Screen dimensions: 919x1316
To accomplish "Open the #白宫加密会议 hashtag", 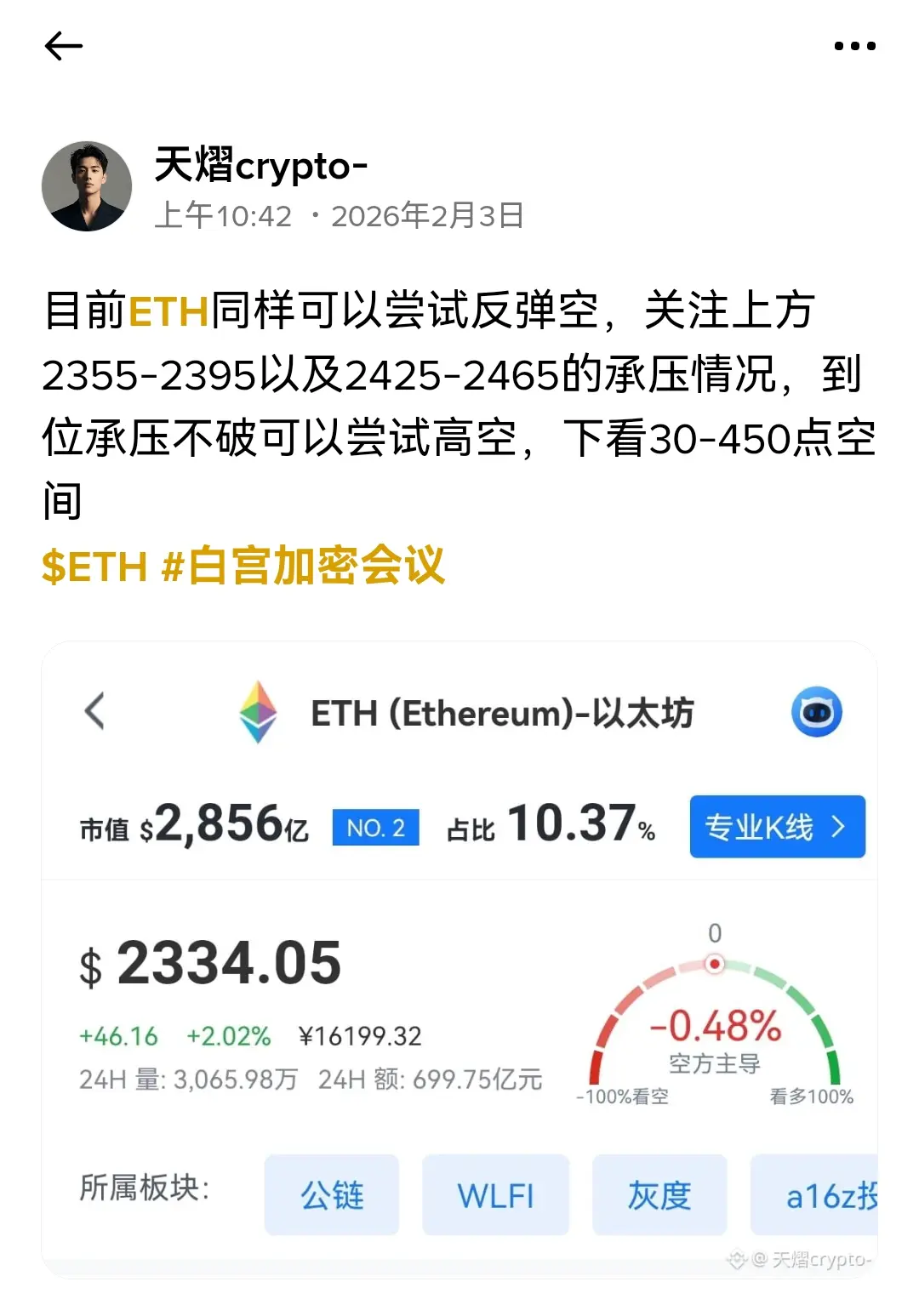I will click(x=303, y=567).
